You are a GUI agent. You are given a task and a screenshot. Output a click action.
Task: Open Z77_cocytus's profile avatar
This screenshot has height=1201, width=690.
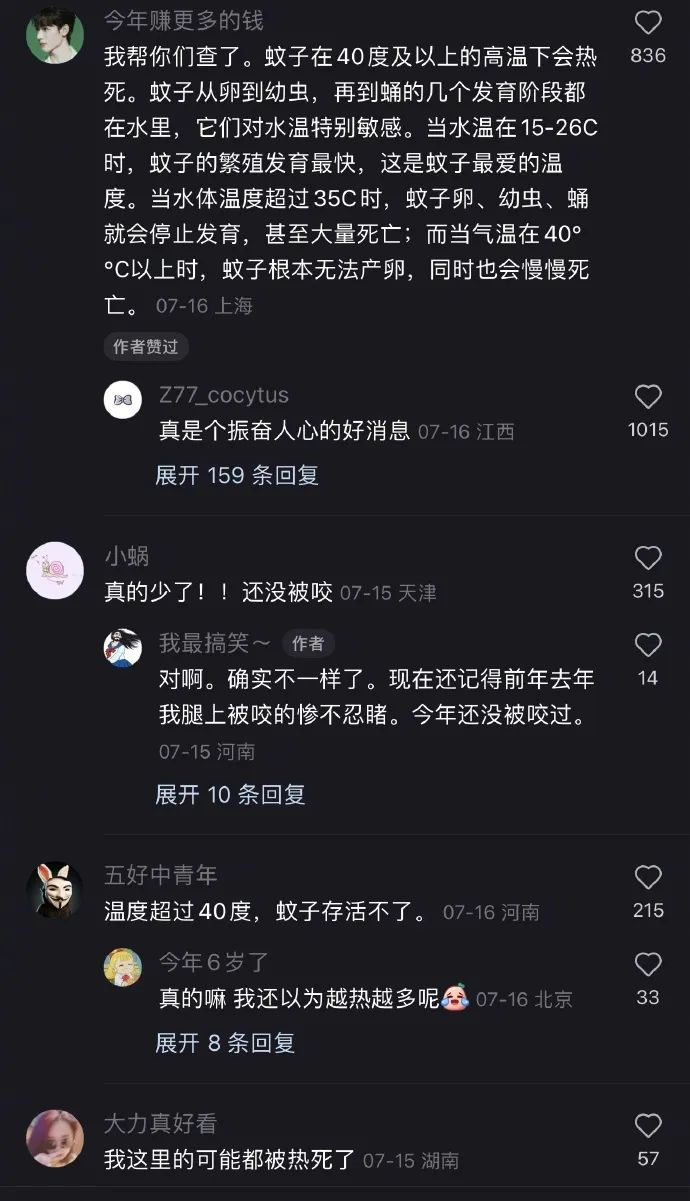123,400
